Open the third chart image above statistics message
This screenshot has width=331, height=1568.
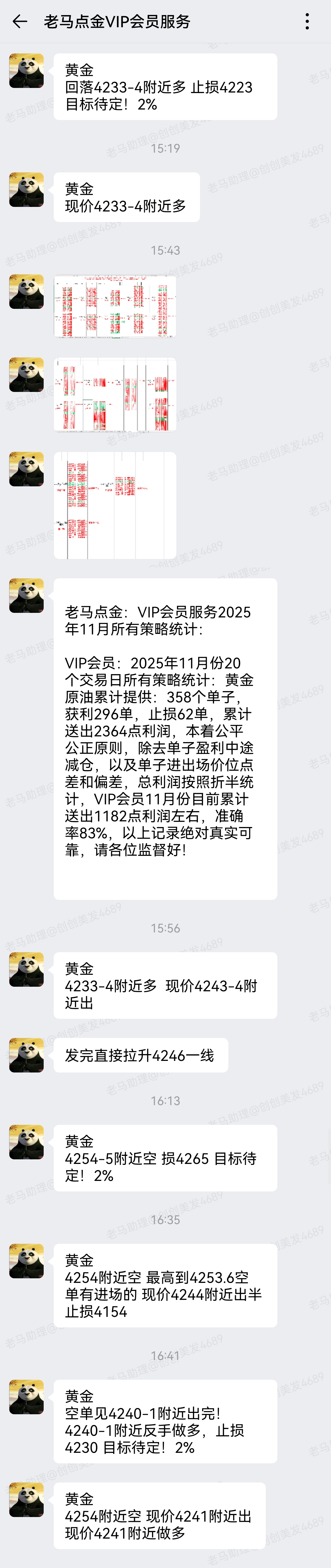pyautogui.click(x=115, y=505)
